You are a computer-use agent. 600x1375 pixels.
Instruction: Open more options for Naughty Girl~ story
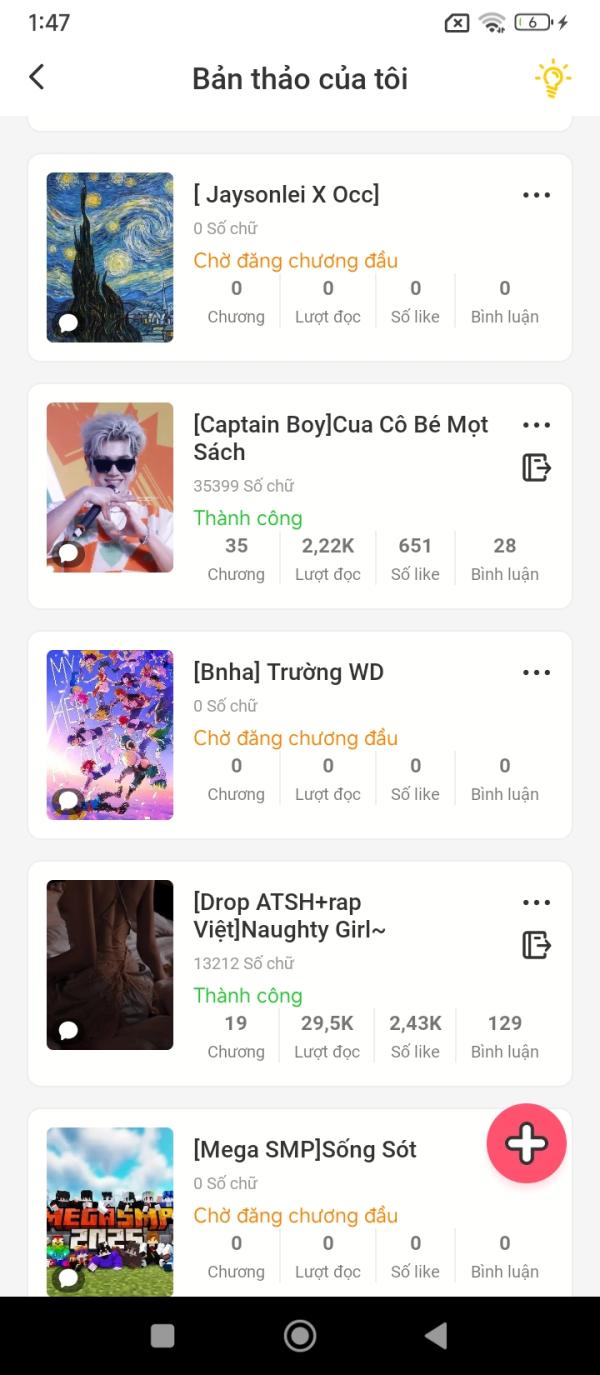[x=536, y=903]
